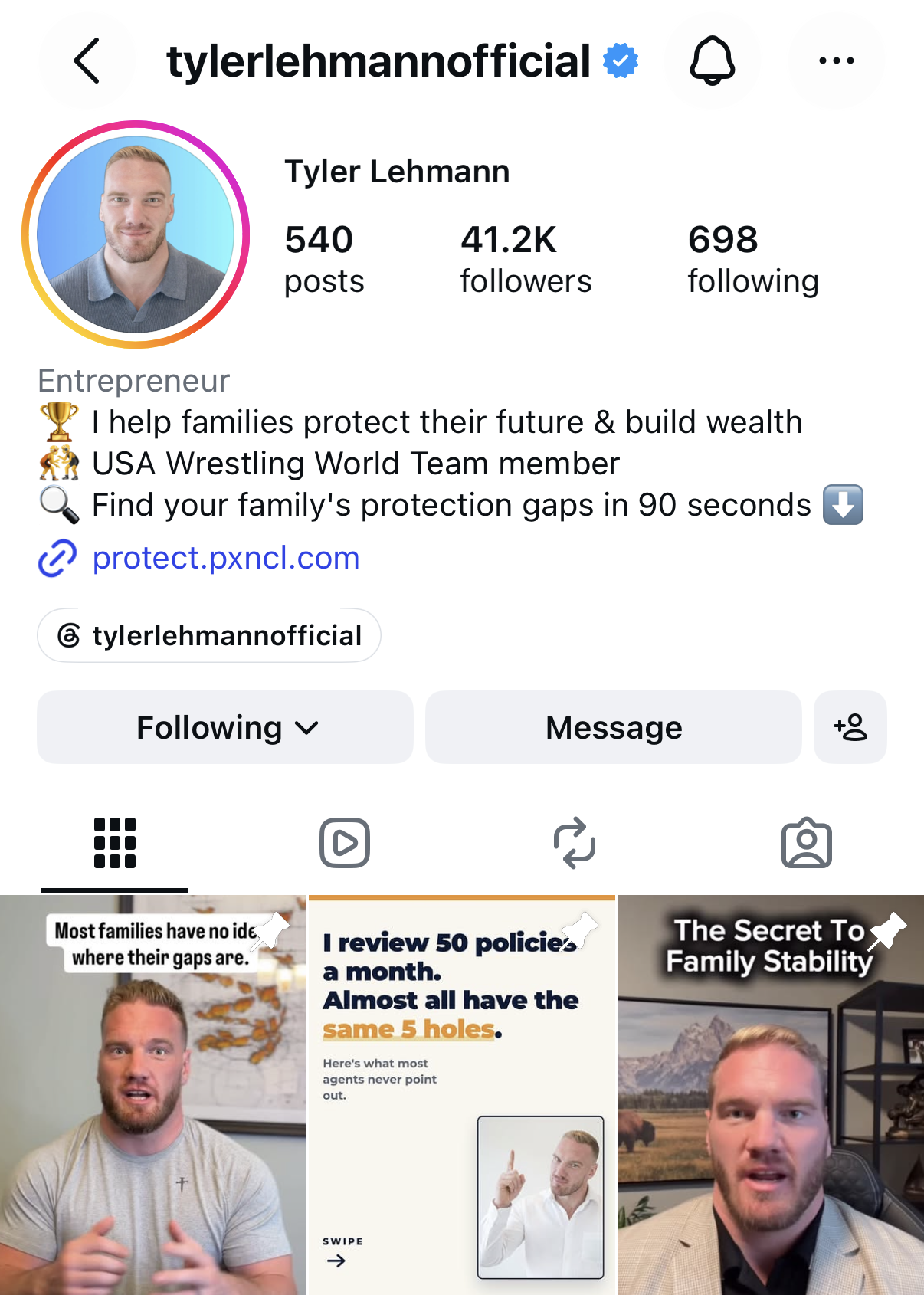
Task: Open the 41.2K followers list
Action: point(526,259)
